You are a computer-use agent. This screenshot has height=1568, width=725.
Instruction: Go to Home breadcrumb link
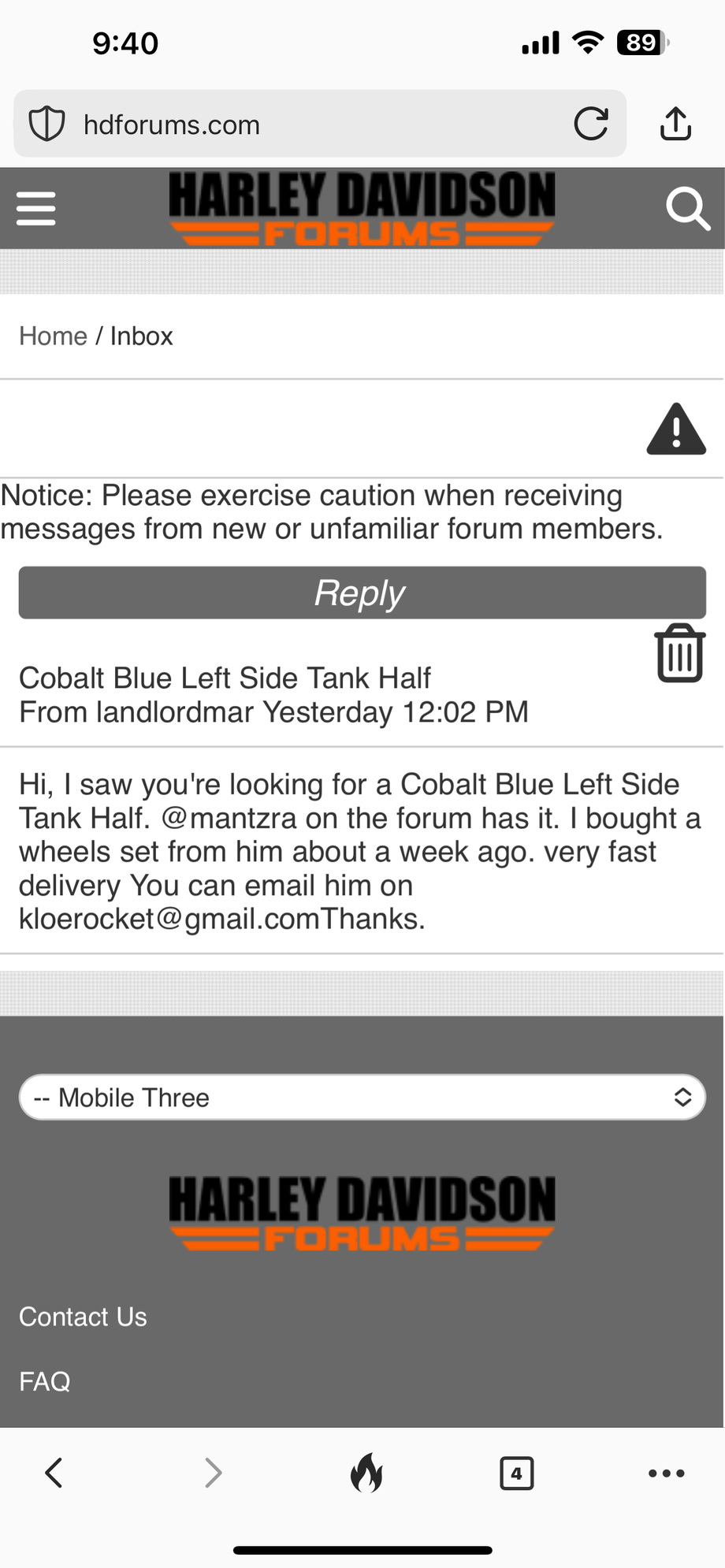(x=53, y=336)
